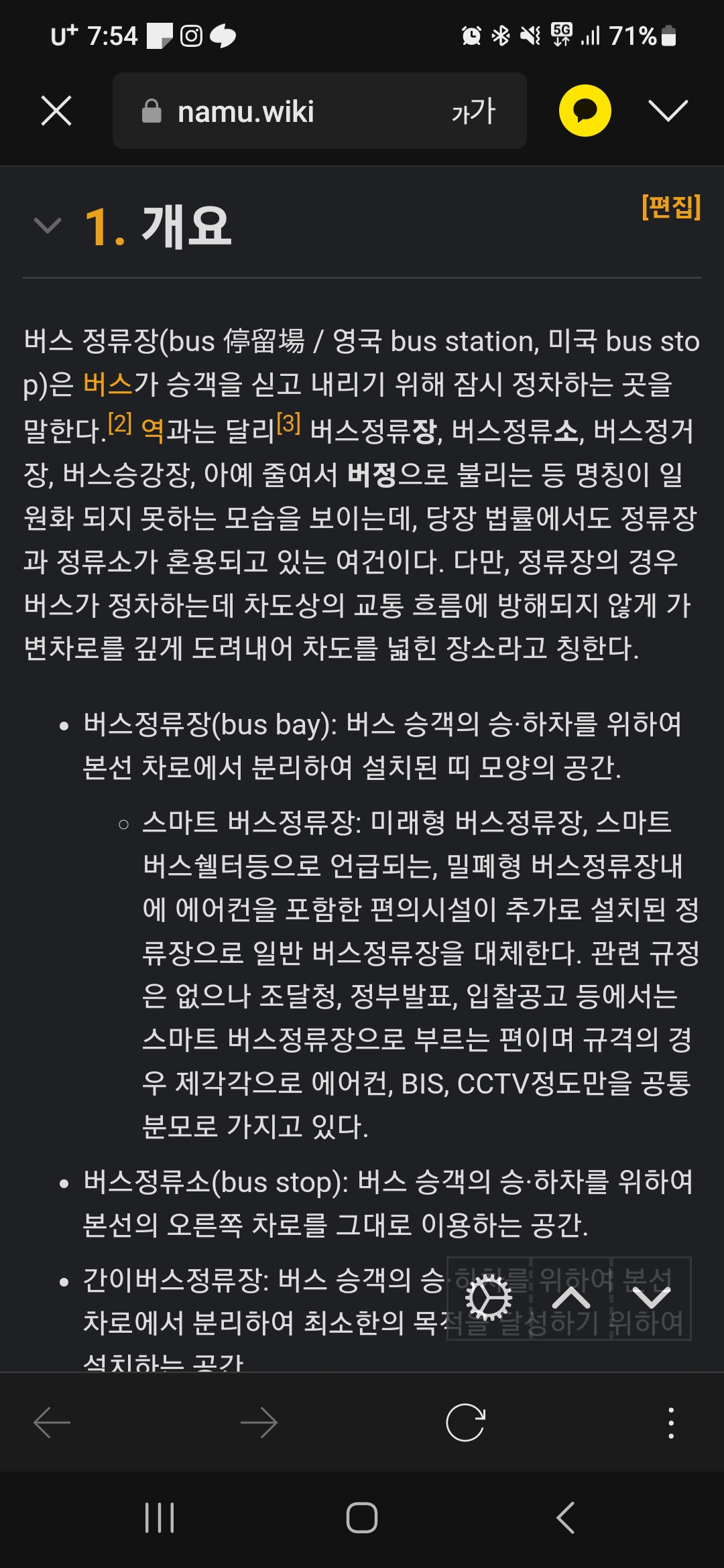Open the 역 wiki link
The width and height of the screenshot is (724, 1568).
pyautogui.click(x=153, y=430)
